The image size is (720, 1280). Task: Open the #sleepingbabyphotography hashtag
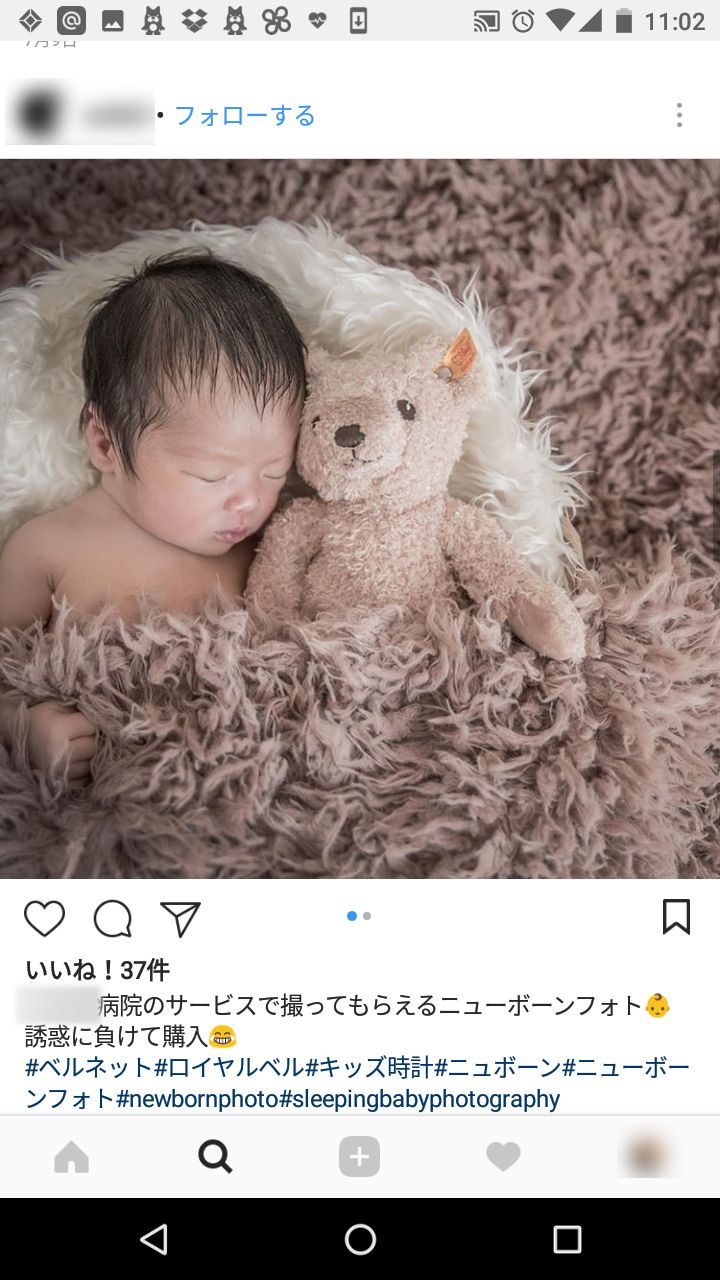tap(419, 1099)
